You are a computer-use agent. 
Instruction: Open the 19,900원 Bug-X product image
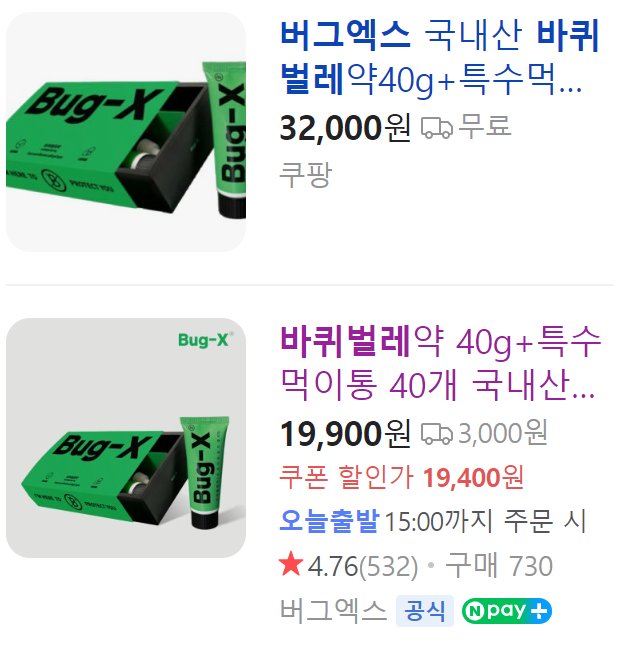point(126,438)
